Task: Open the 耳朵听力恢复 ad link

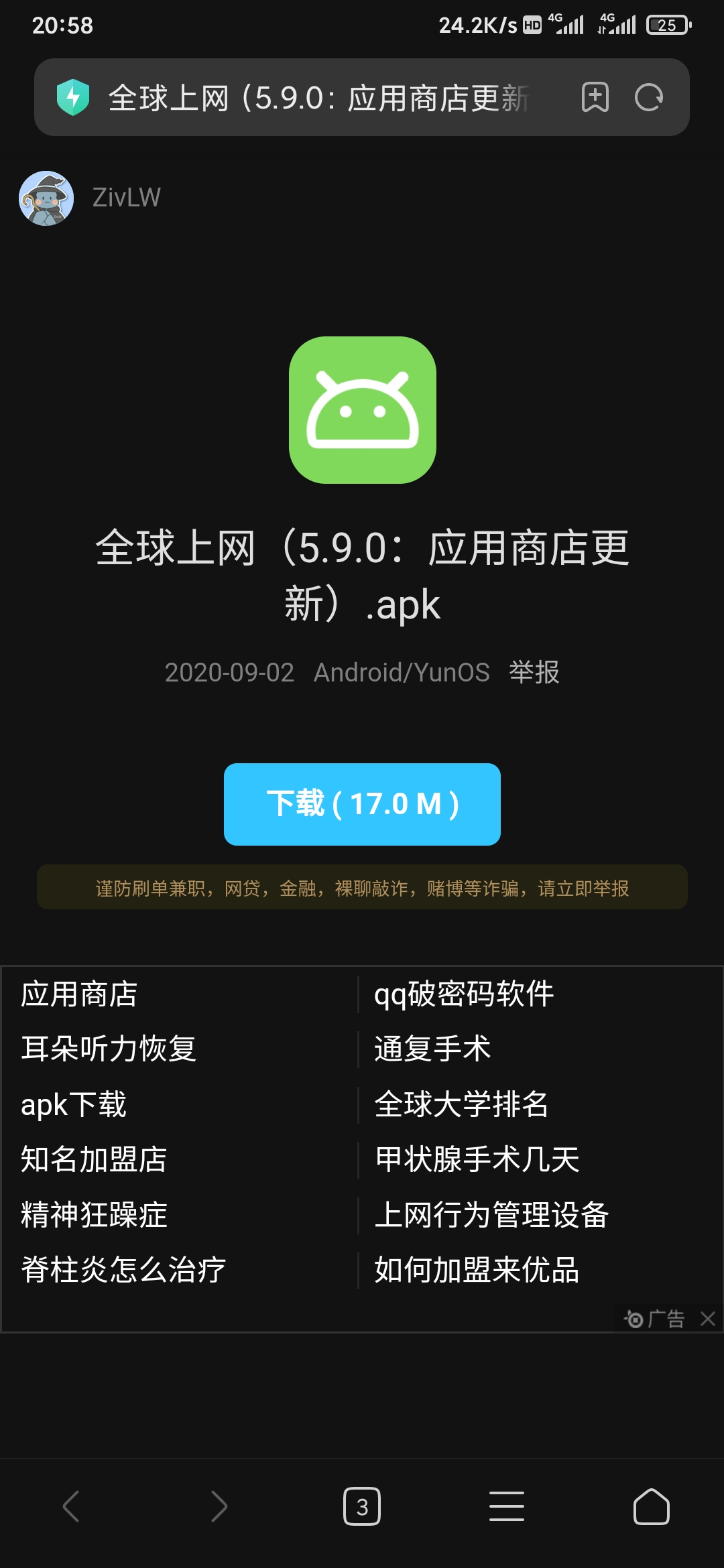Action: [109, 1049]
